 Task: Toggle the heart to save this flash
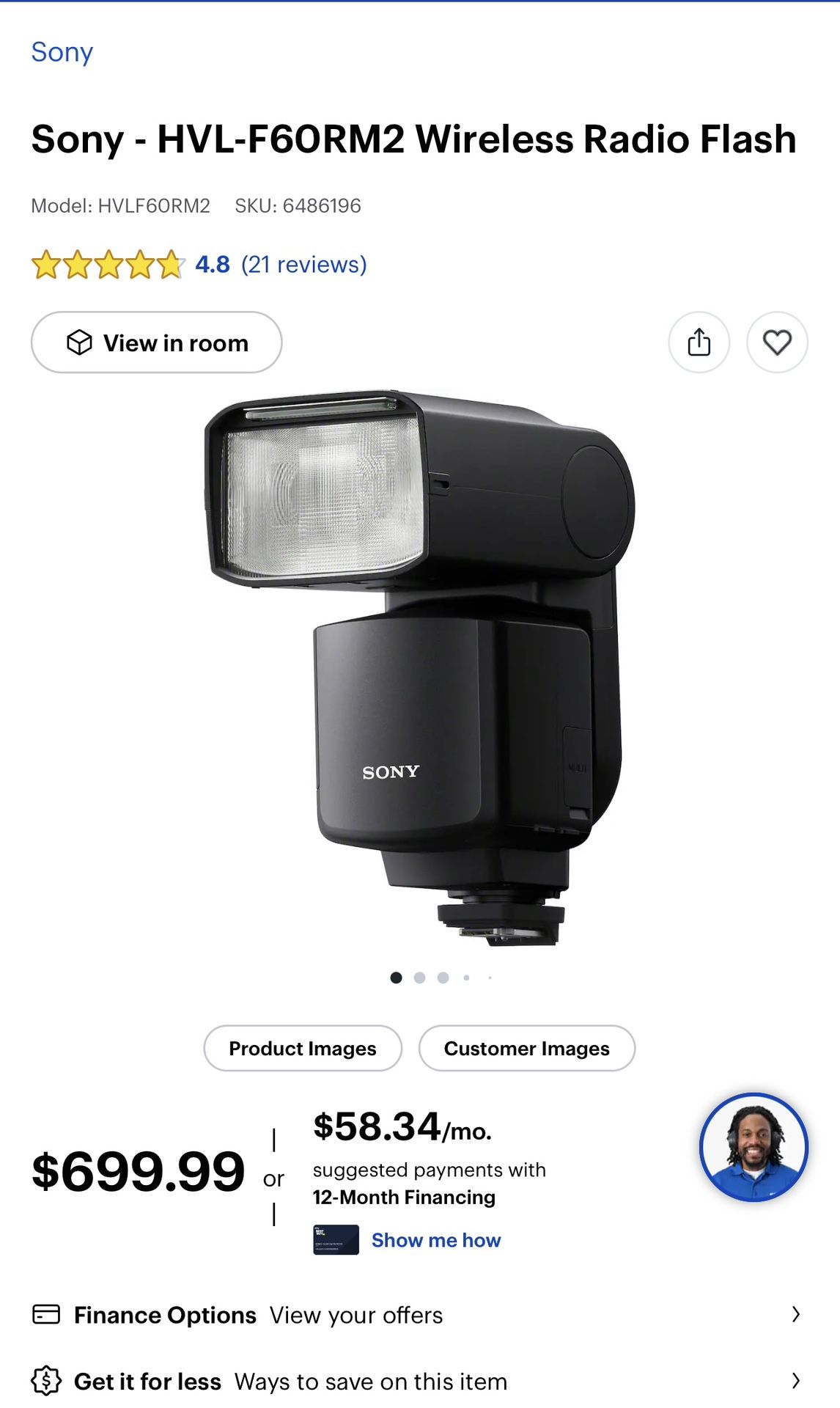[778, 342]
